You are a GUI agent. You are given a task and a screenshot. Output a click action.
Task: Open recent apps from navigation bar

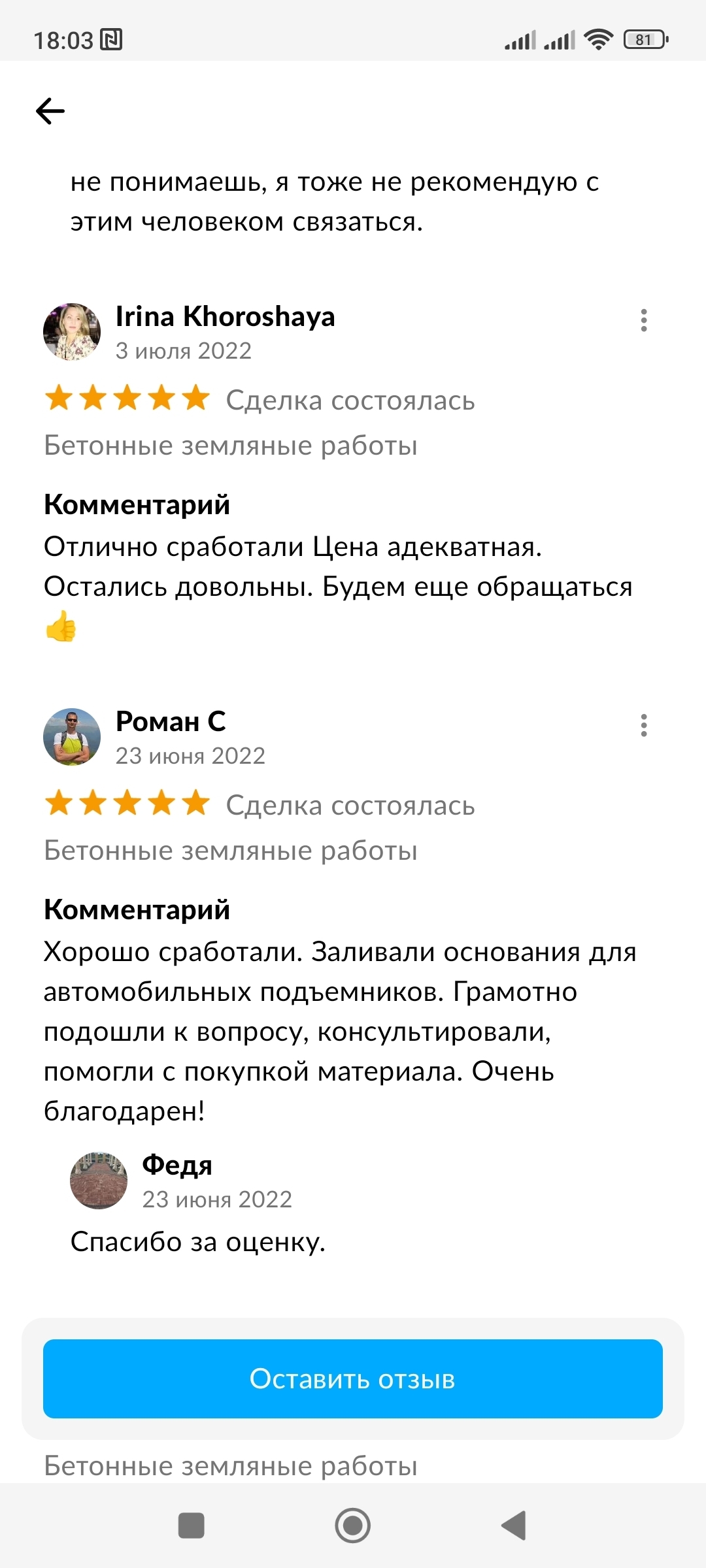(x=192, y=1526)
